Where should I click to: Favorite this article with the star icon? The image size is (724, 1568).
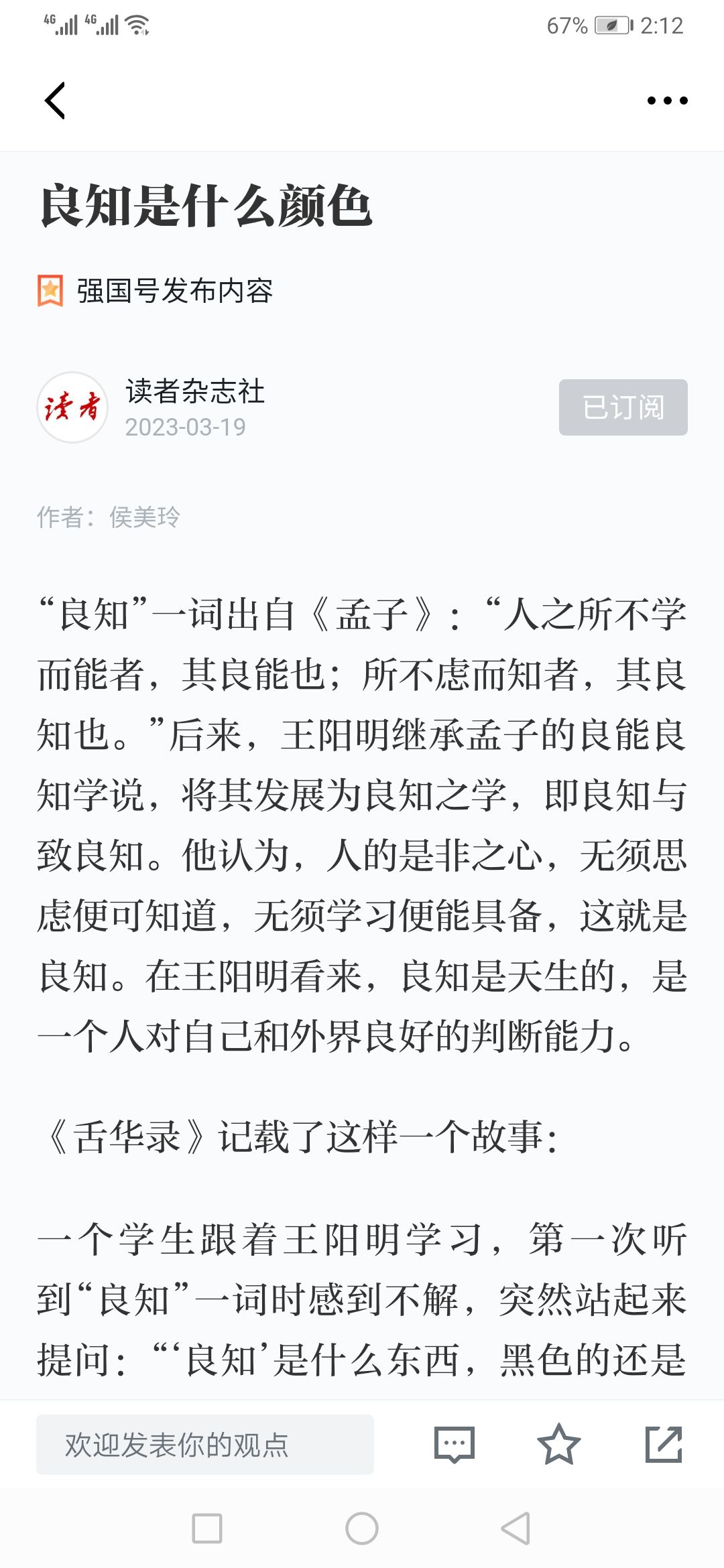coord(558,1445)
